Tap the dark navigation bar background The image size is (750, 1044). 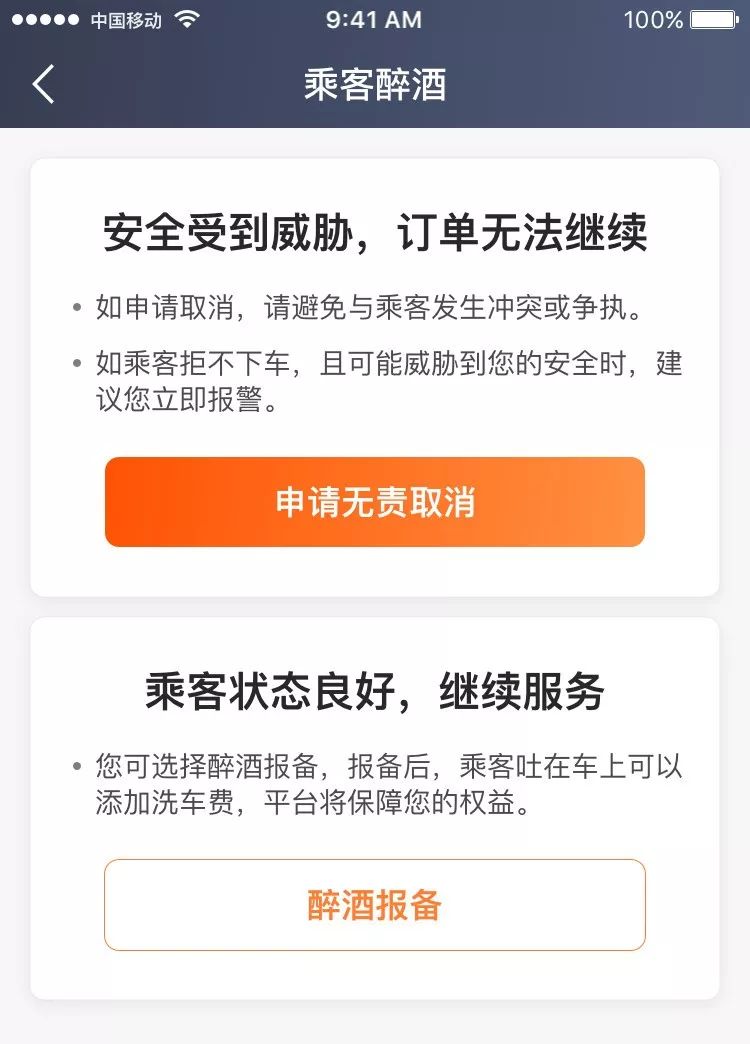[600, 85]
